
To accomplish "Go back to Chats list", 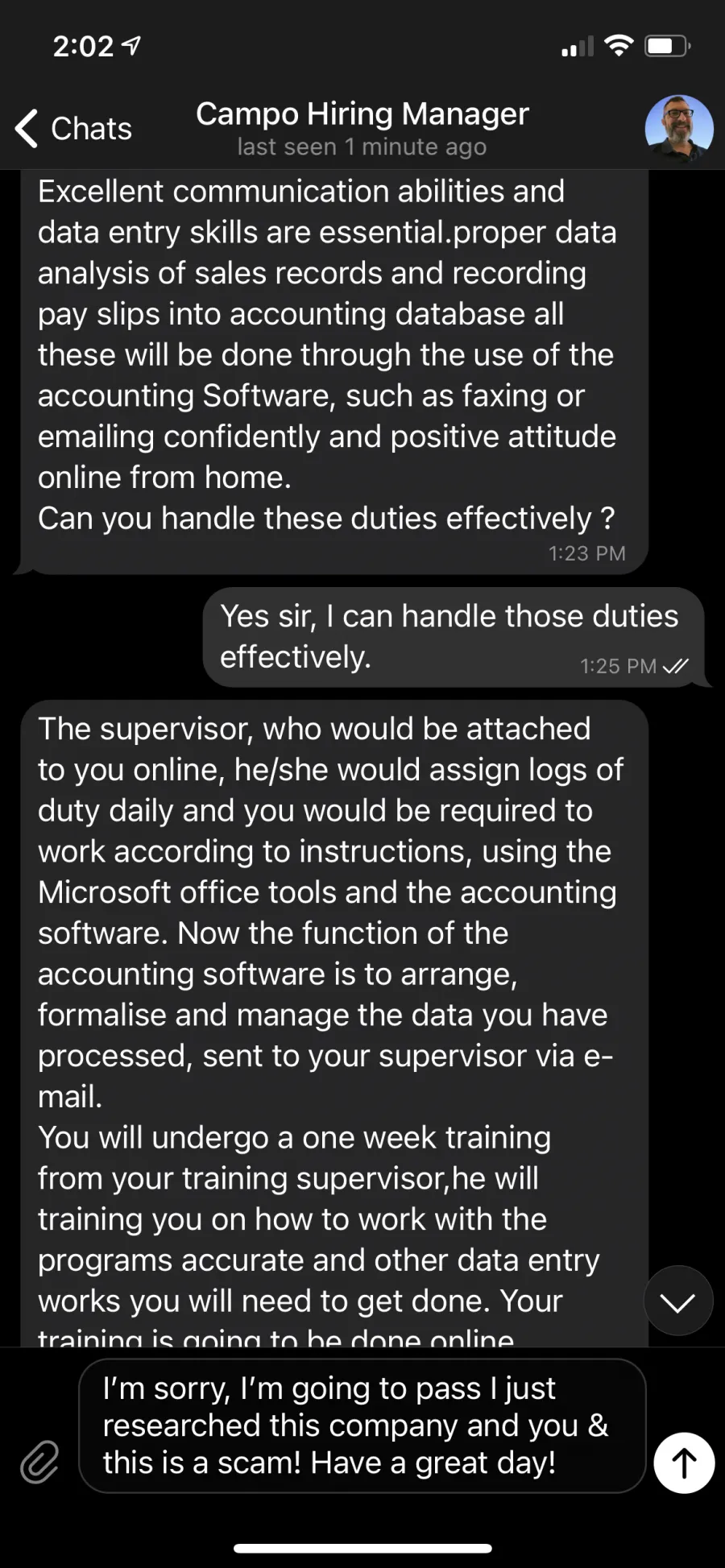I will [x=73, y=129].
